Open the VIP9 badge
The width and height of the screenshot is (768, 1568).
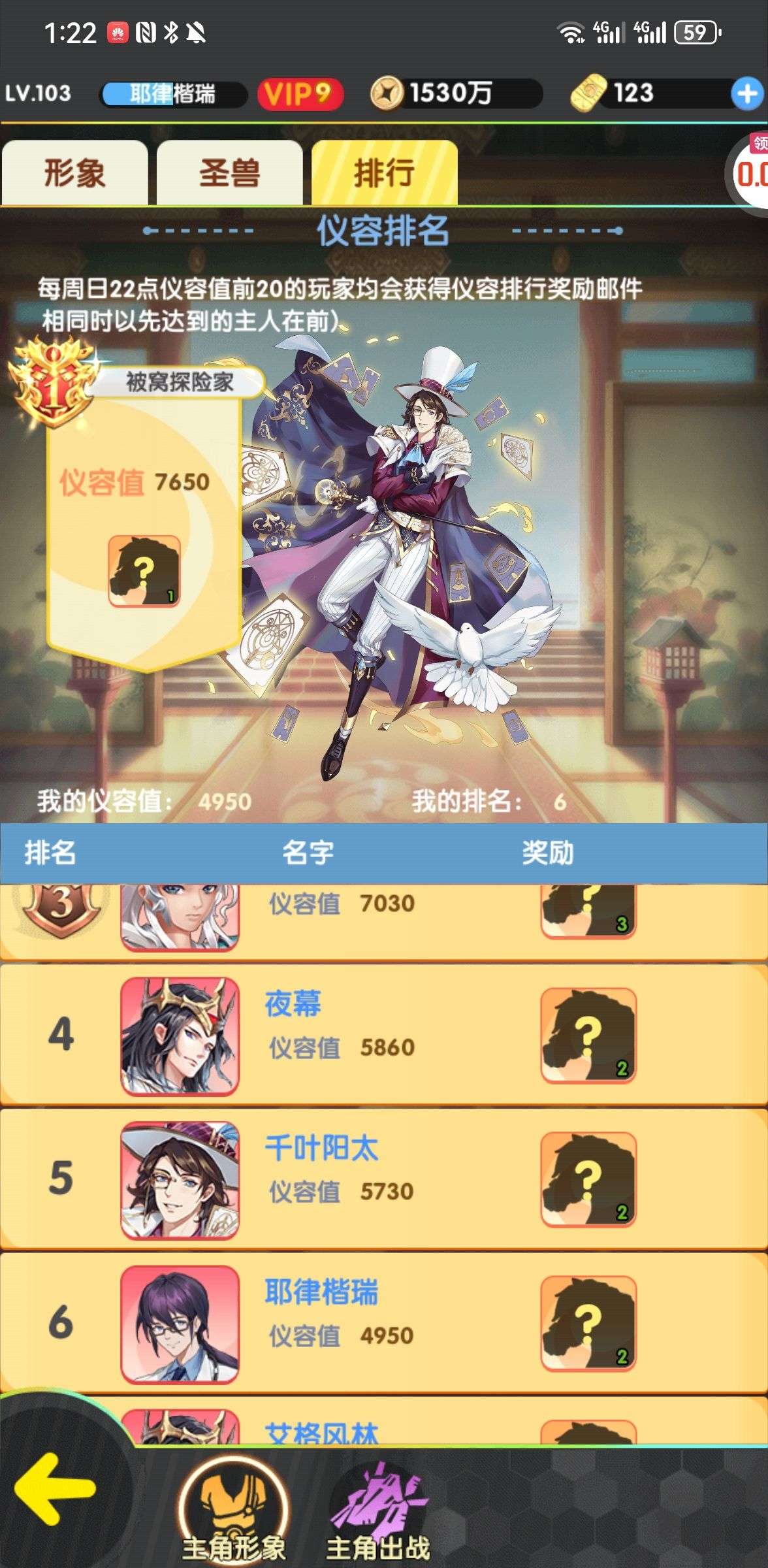[300, 94]
